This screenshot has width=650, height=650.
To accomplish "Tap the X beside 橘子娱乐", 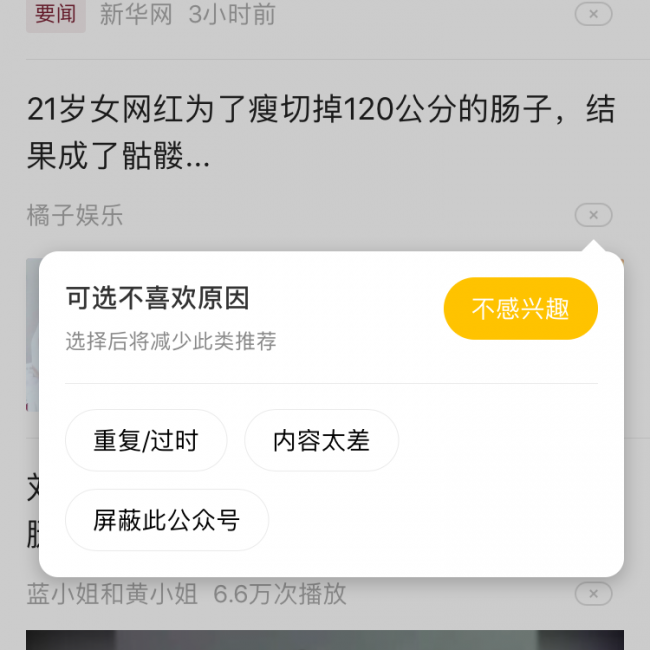I will (593, 215).
